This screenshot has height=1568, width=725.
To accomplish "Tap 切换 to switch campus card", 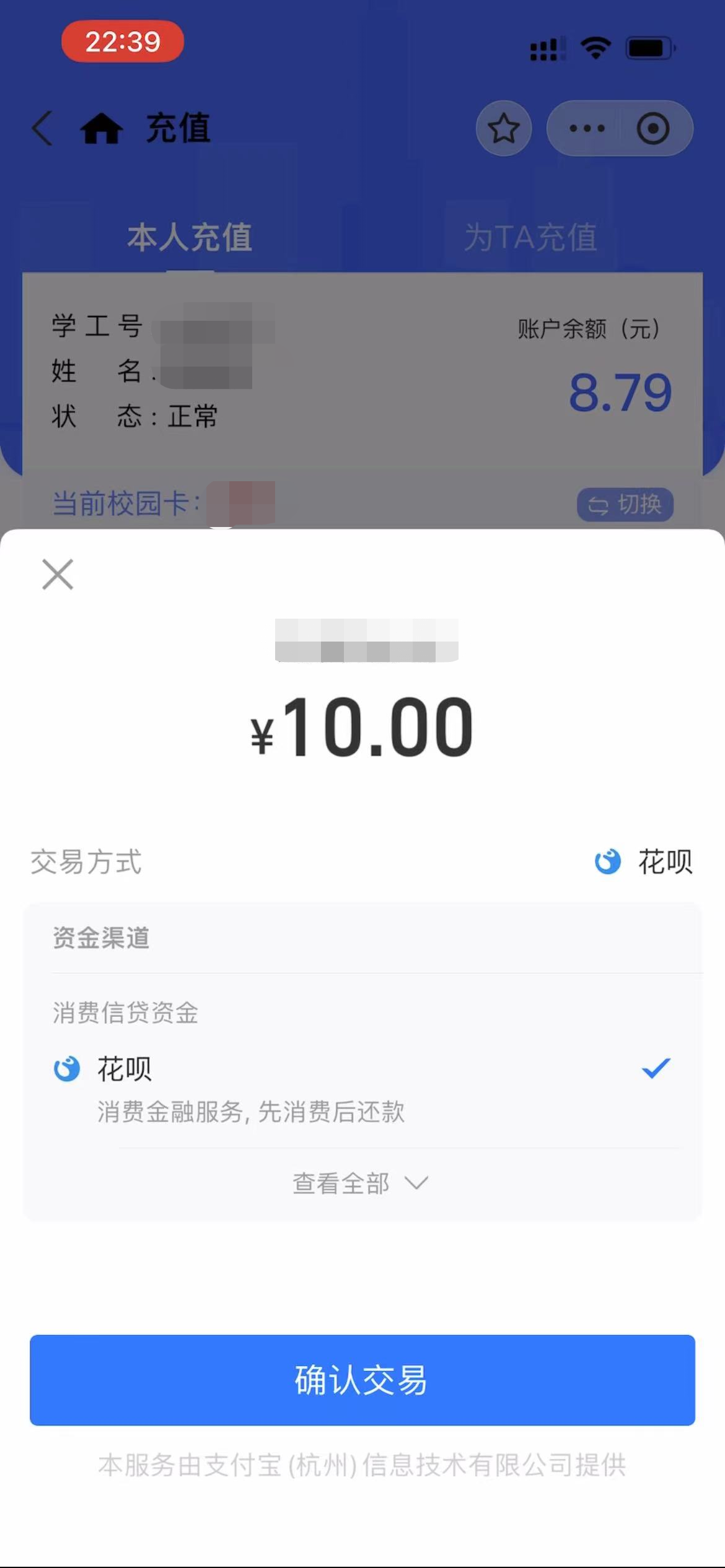I will pyautogui.click(x=625, y=504).
